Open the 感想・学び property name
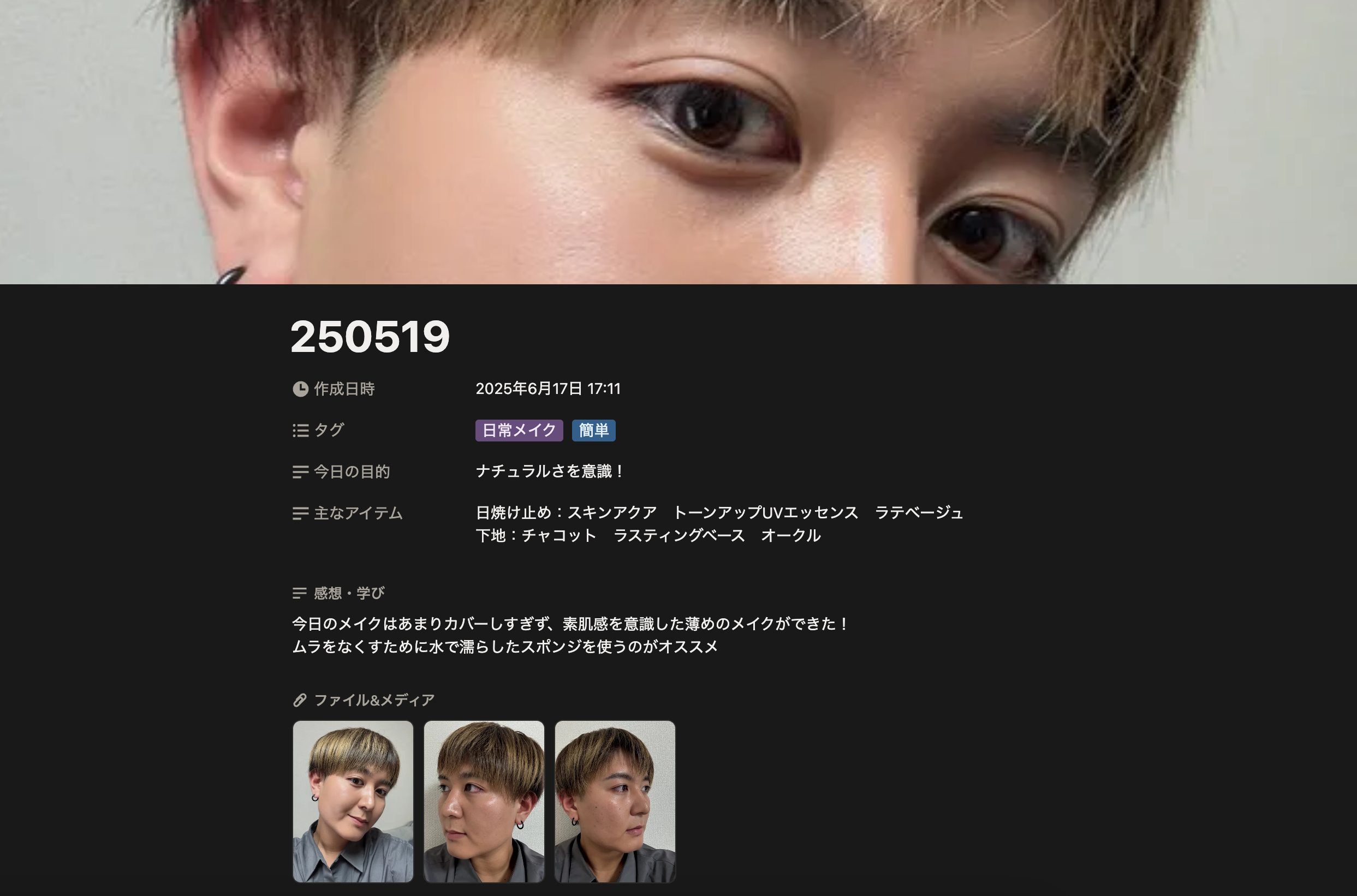Image resolution: width=1357 pixels, height=896 pixels. point(349,593)
